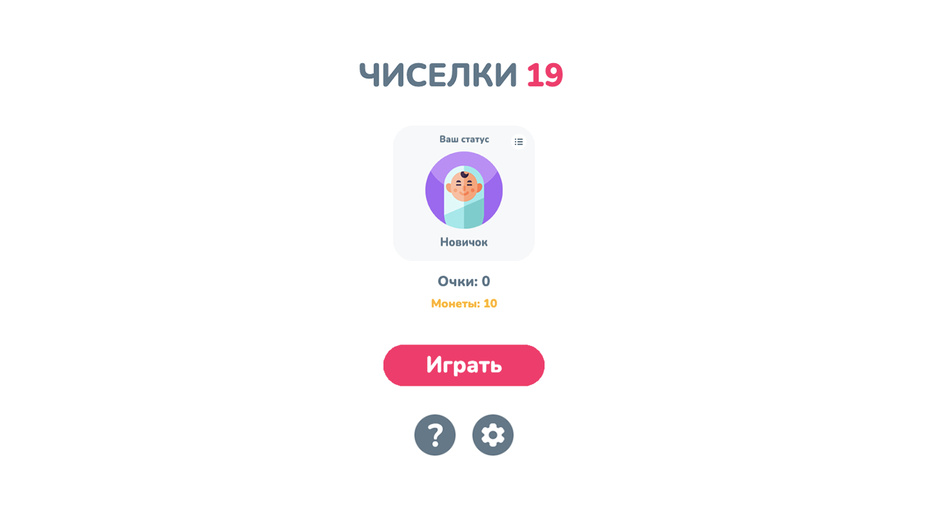The image size is (928, 522).
Task: Open the status list icon
Action: [518, 142]
